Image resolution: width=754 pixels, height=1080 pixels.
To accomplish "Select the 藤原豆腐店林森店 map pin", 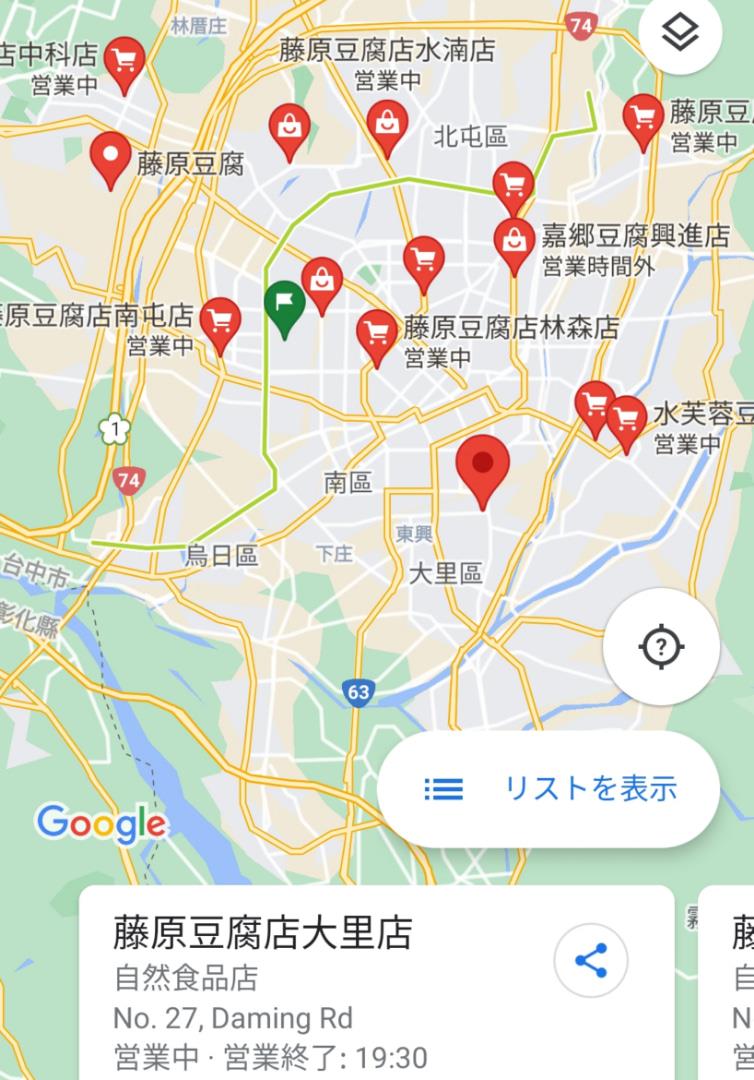I will point(377,333).
